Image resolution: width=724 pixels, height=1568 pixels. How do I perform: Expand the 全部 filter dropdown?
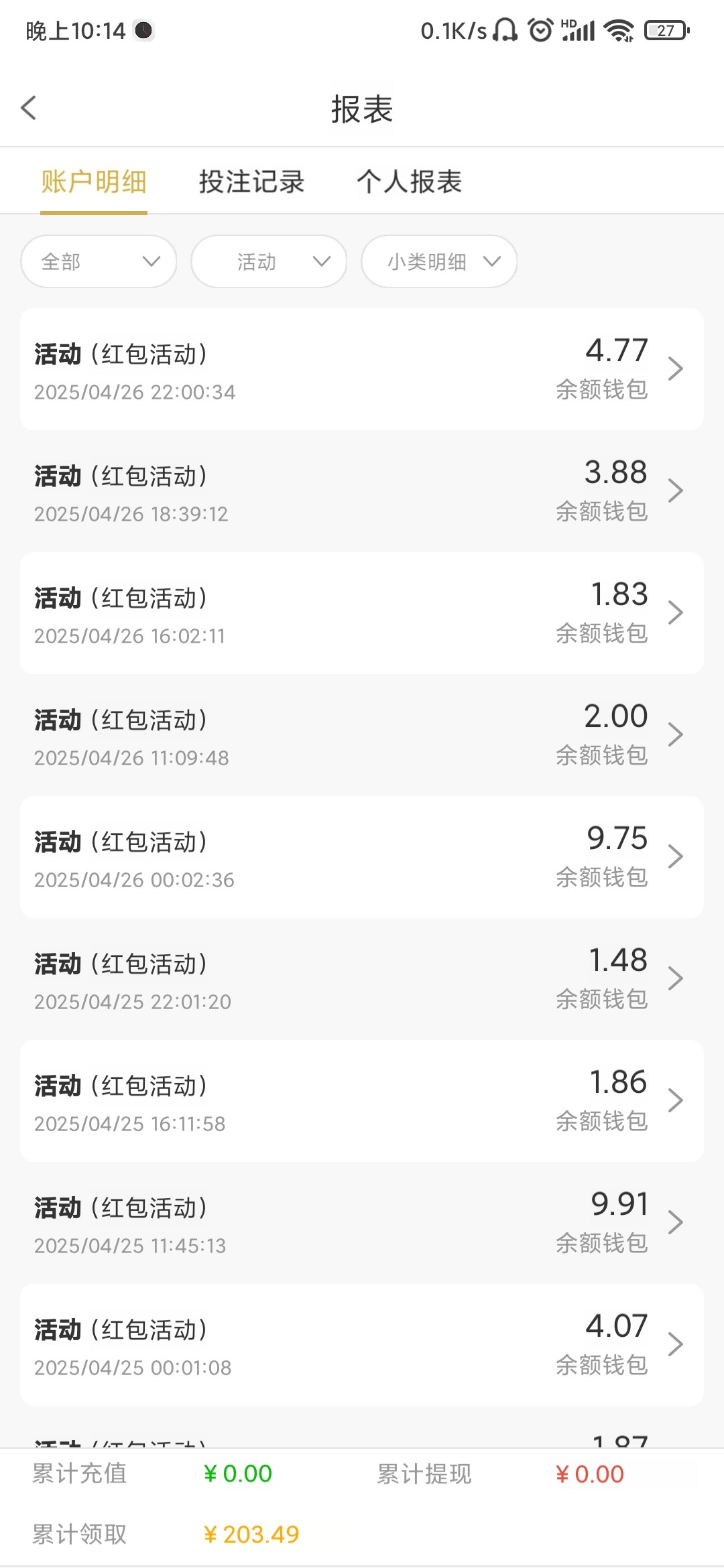pyautogui.click(x=99, y=261)
